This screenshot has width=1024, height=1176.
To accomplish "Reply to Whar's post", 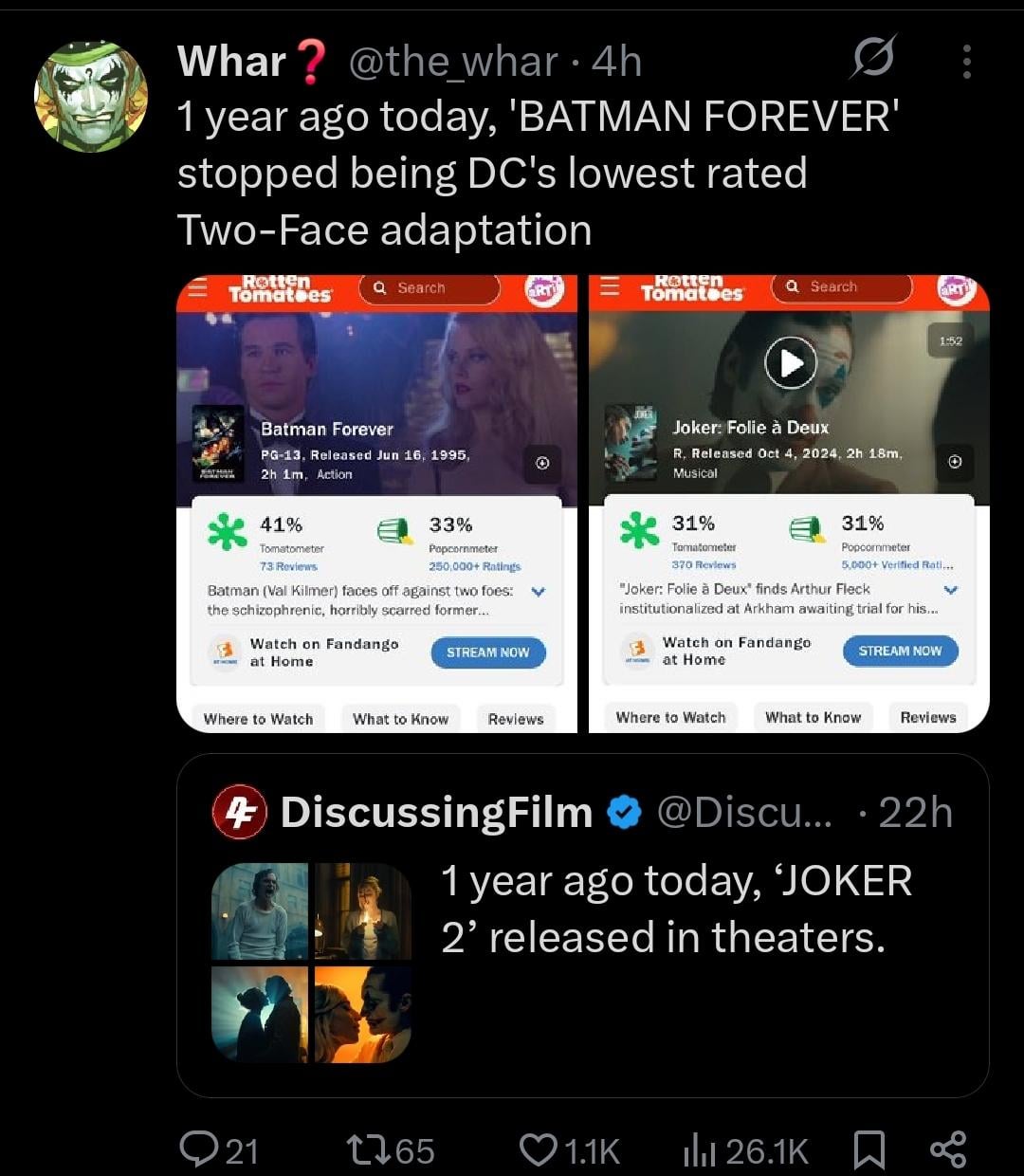I will coord(219,1150).
